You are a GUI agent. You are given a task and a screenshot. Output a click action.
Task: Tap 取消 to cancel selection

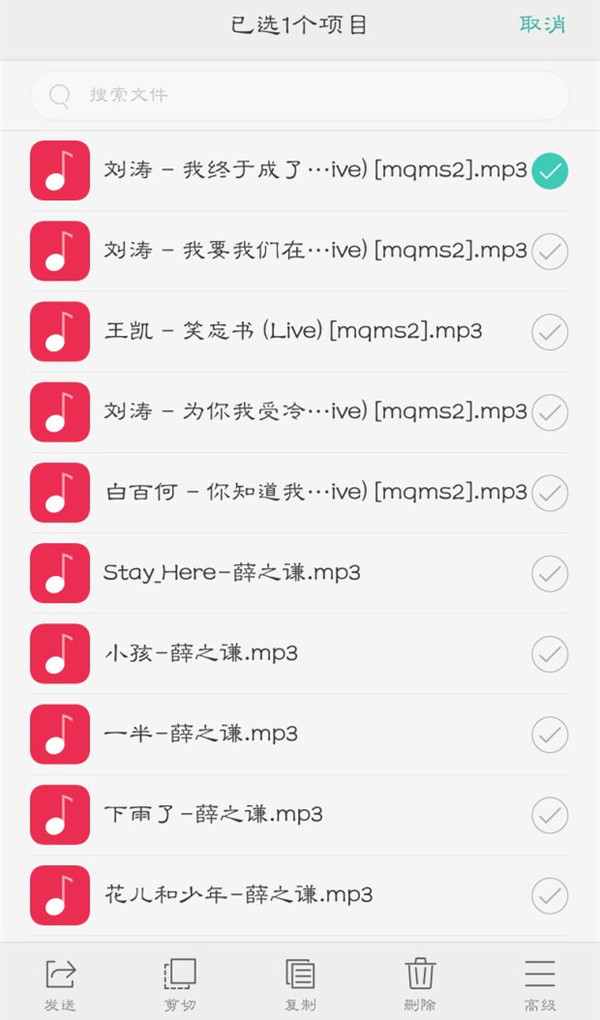(542, 25)
